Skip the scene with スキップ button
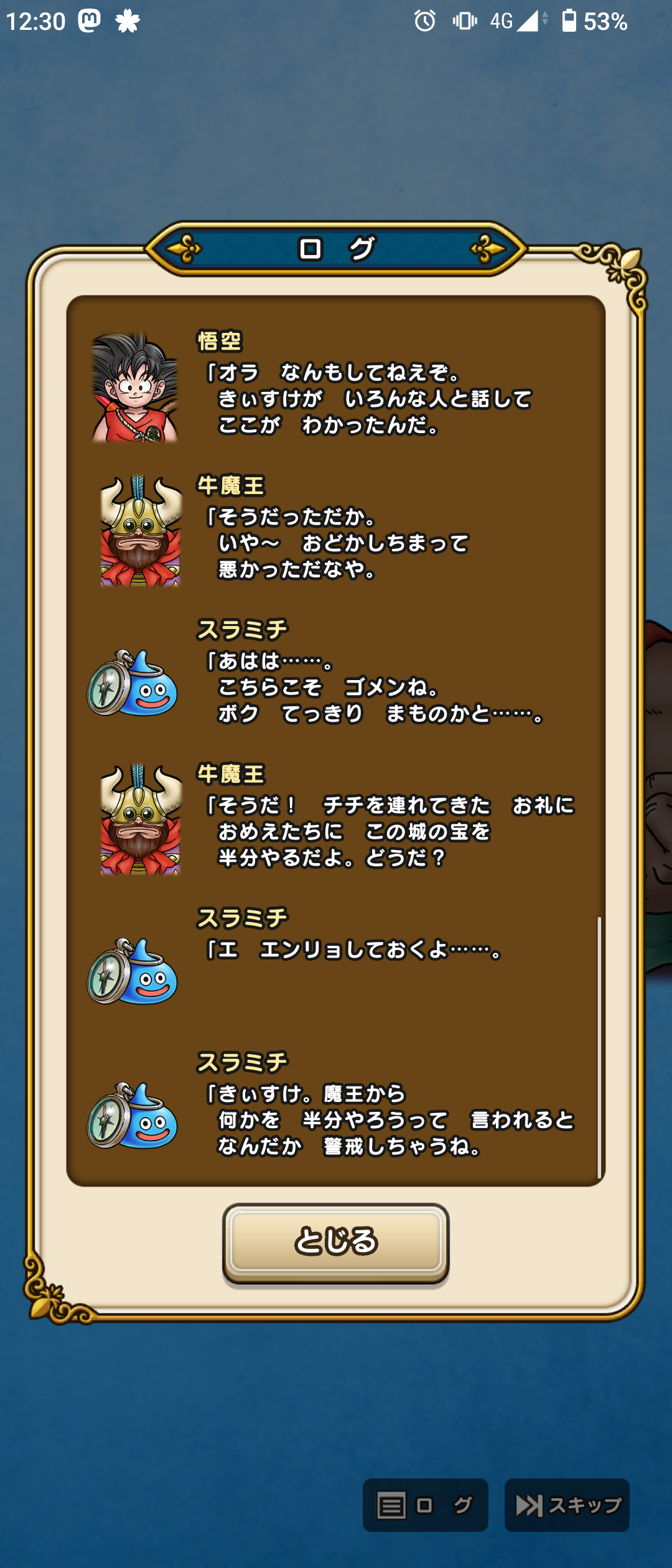This screenshot has height=1568, width=672. point(567,1505)
